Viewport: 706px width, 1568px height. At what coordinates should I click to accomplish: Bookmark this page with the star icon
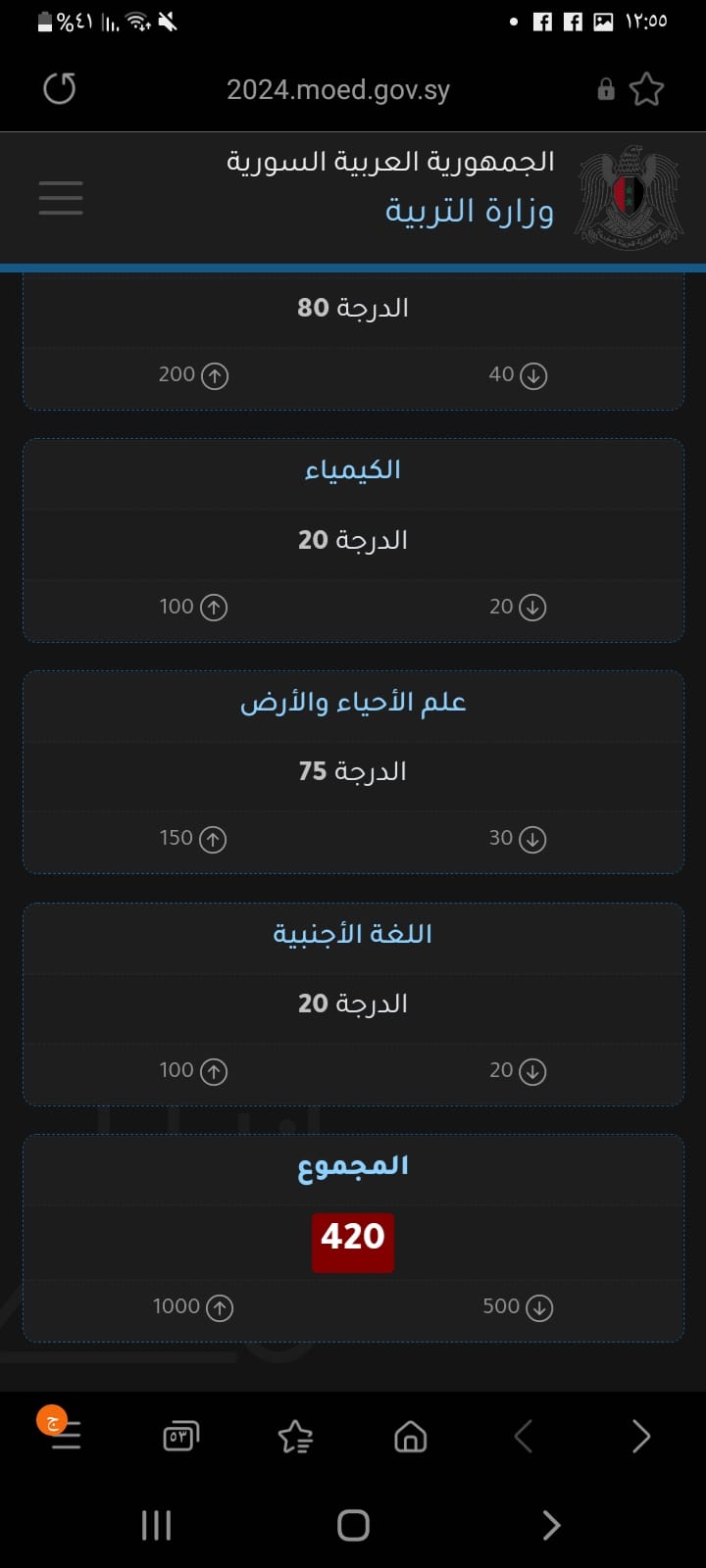(x=646, y=89)
